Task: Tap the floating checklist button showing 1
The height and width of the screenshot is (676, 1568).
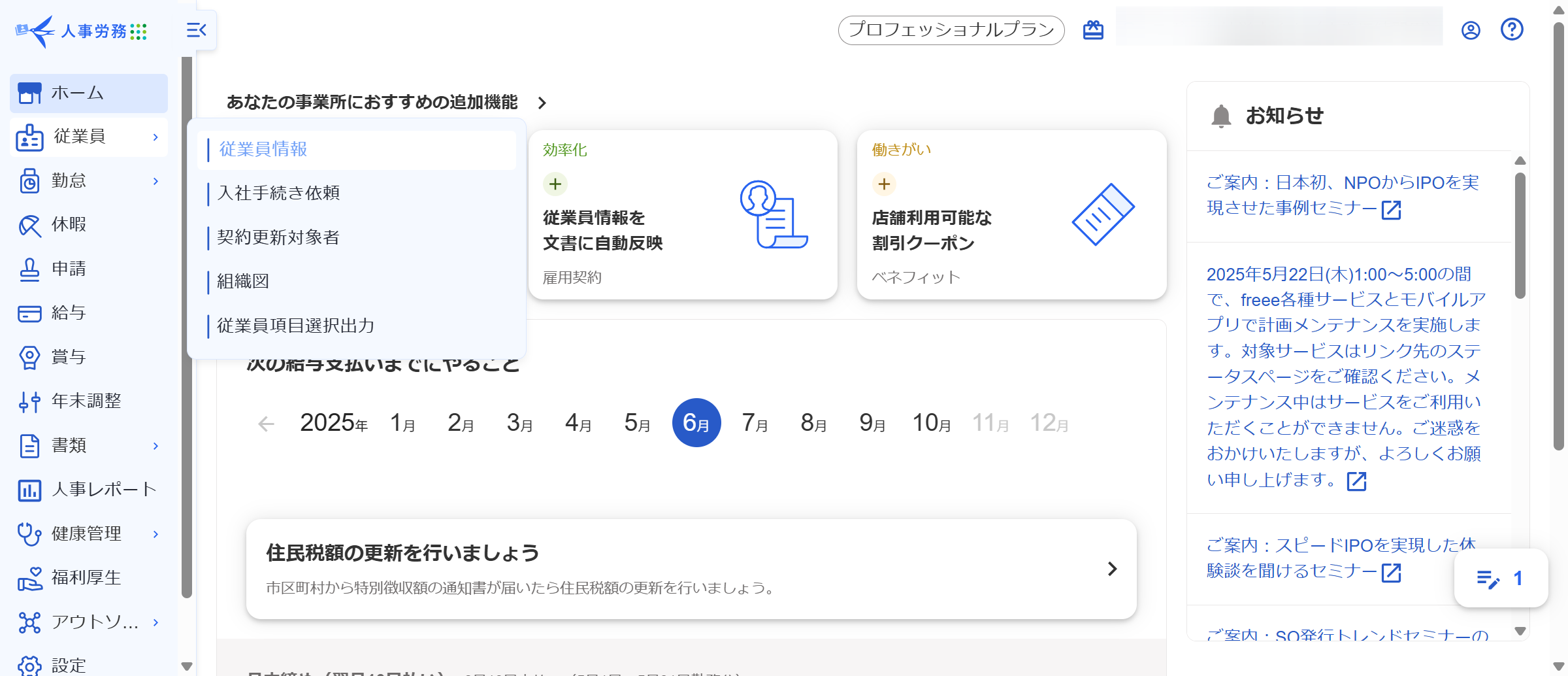Action: tap(1500, 579)
